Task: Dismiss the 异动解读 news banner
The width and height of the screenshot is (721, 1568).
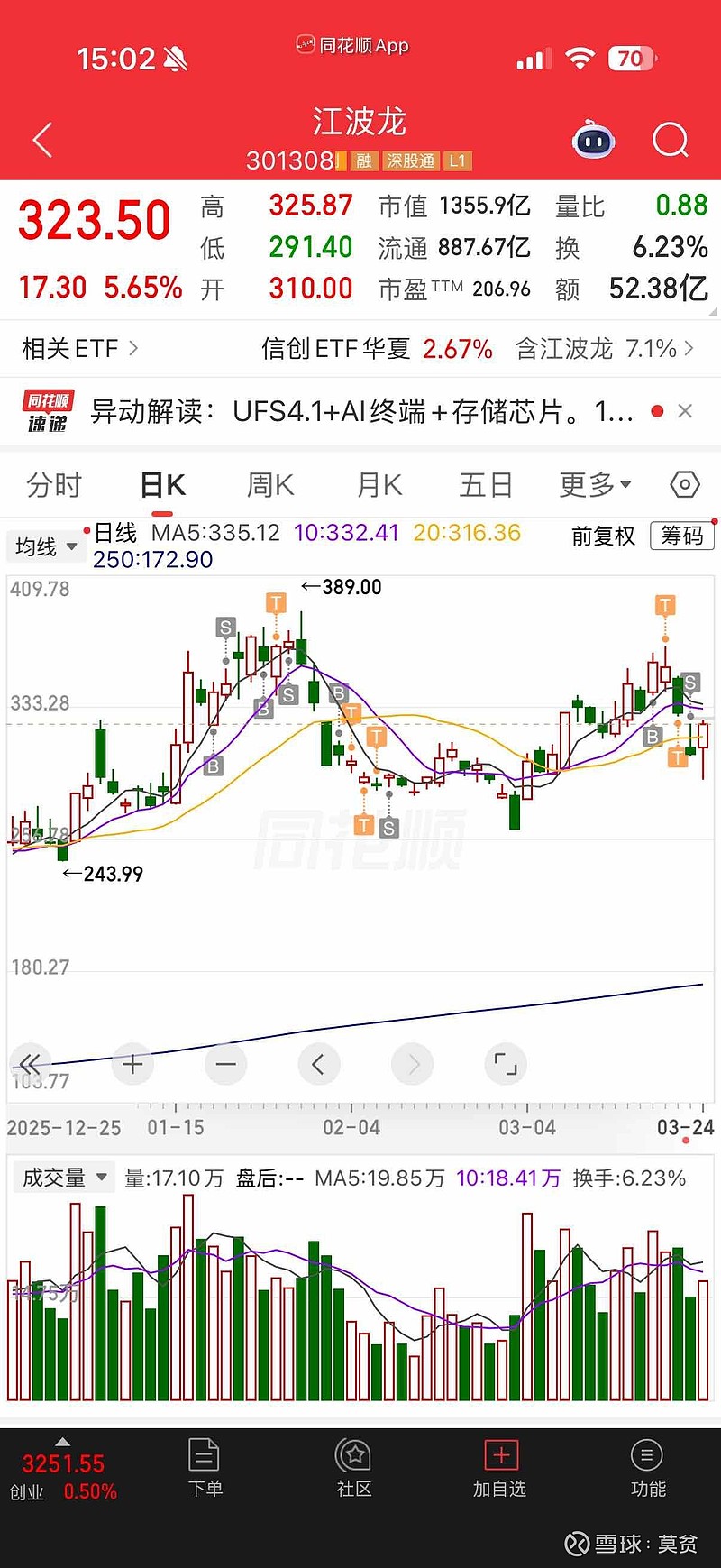Action: [686, 410]
